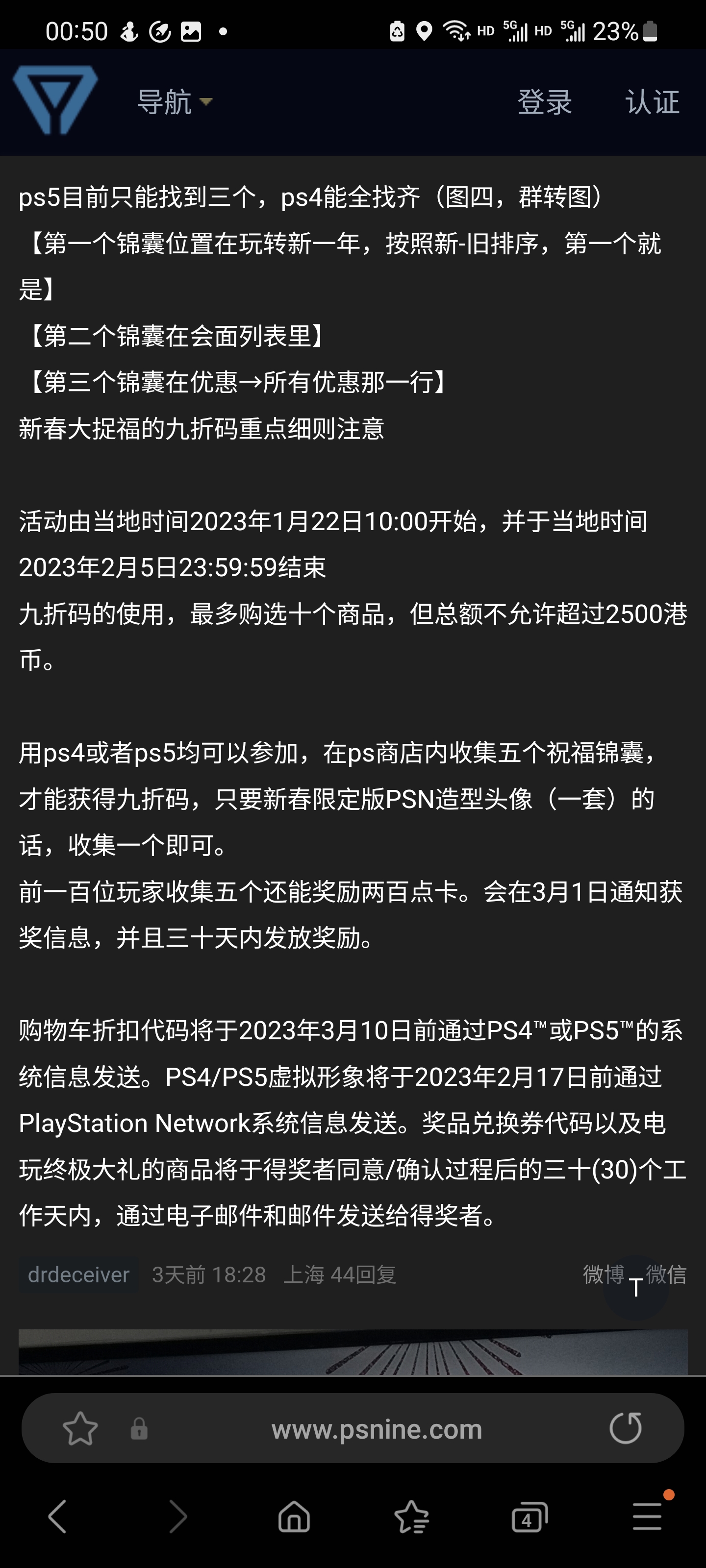
Task: Tap the www.psnine.com address bar
Action: (x=377, y=1429)
